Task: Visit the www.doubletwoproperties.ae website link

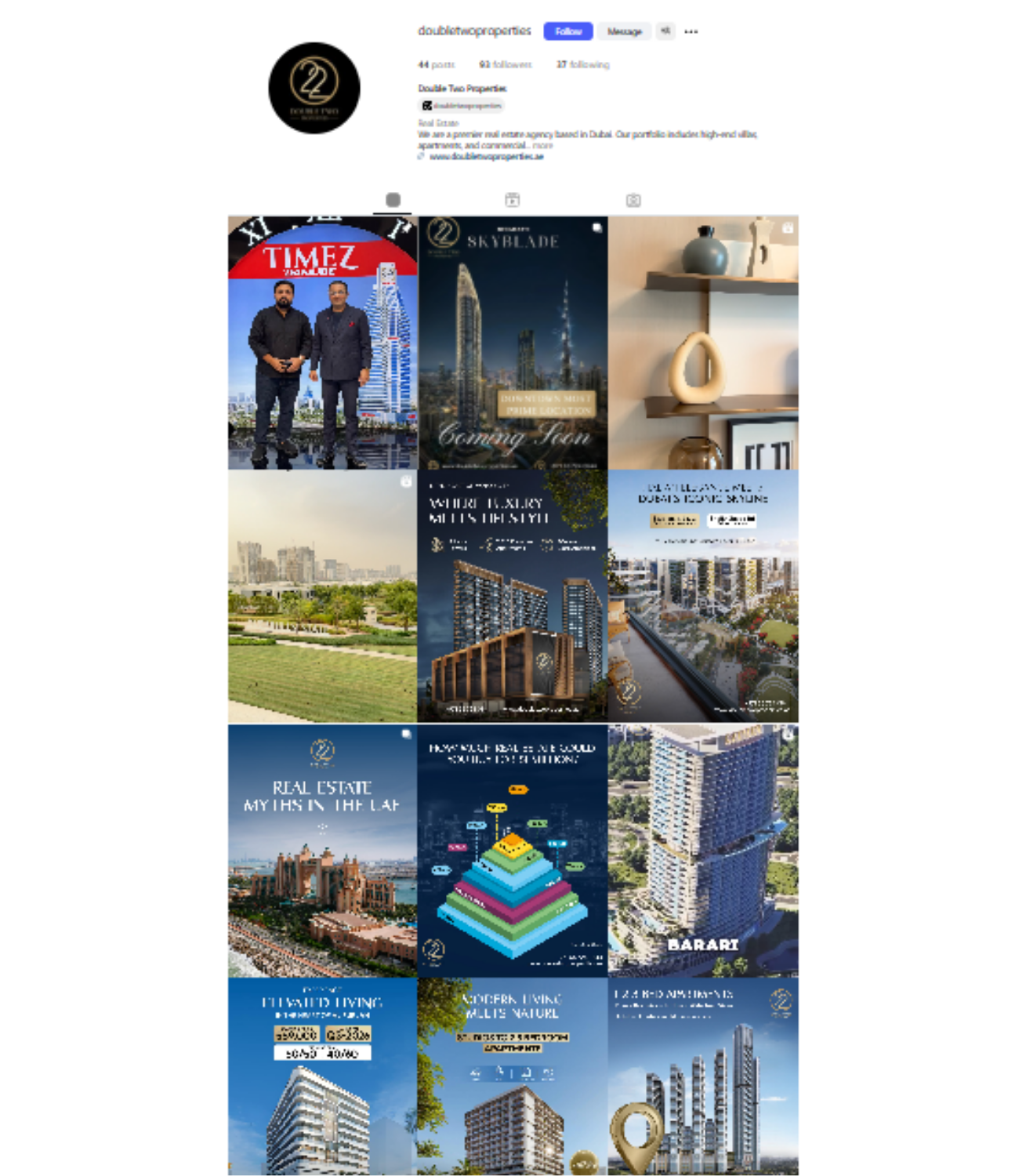Action: 486,157
